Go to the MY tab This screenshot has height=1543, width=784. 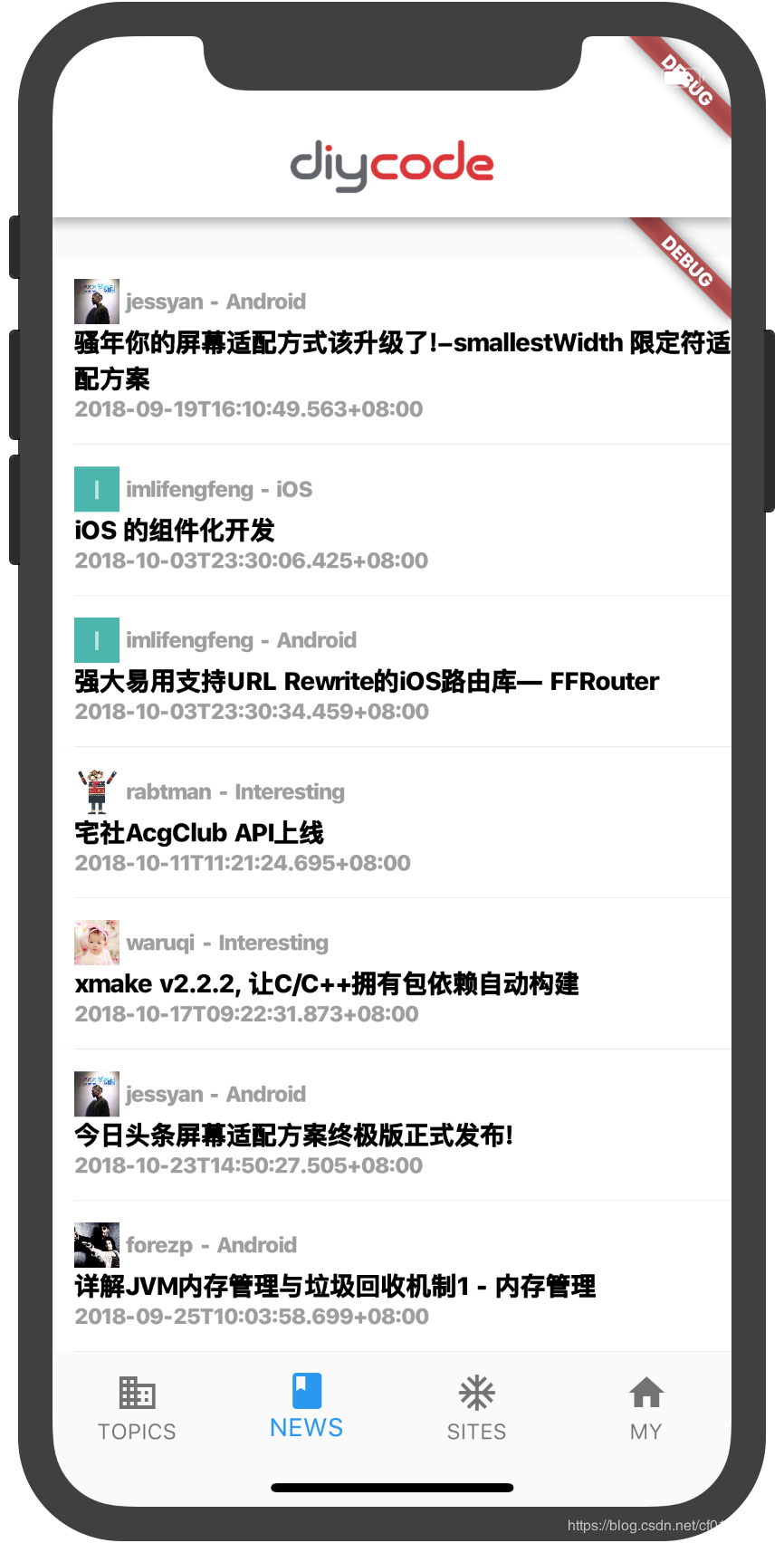point(645,1409)
